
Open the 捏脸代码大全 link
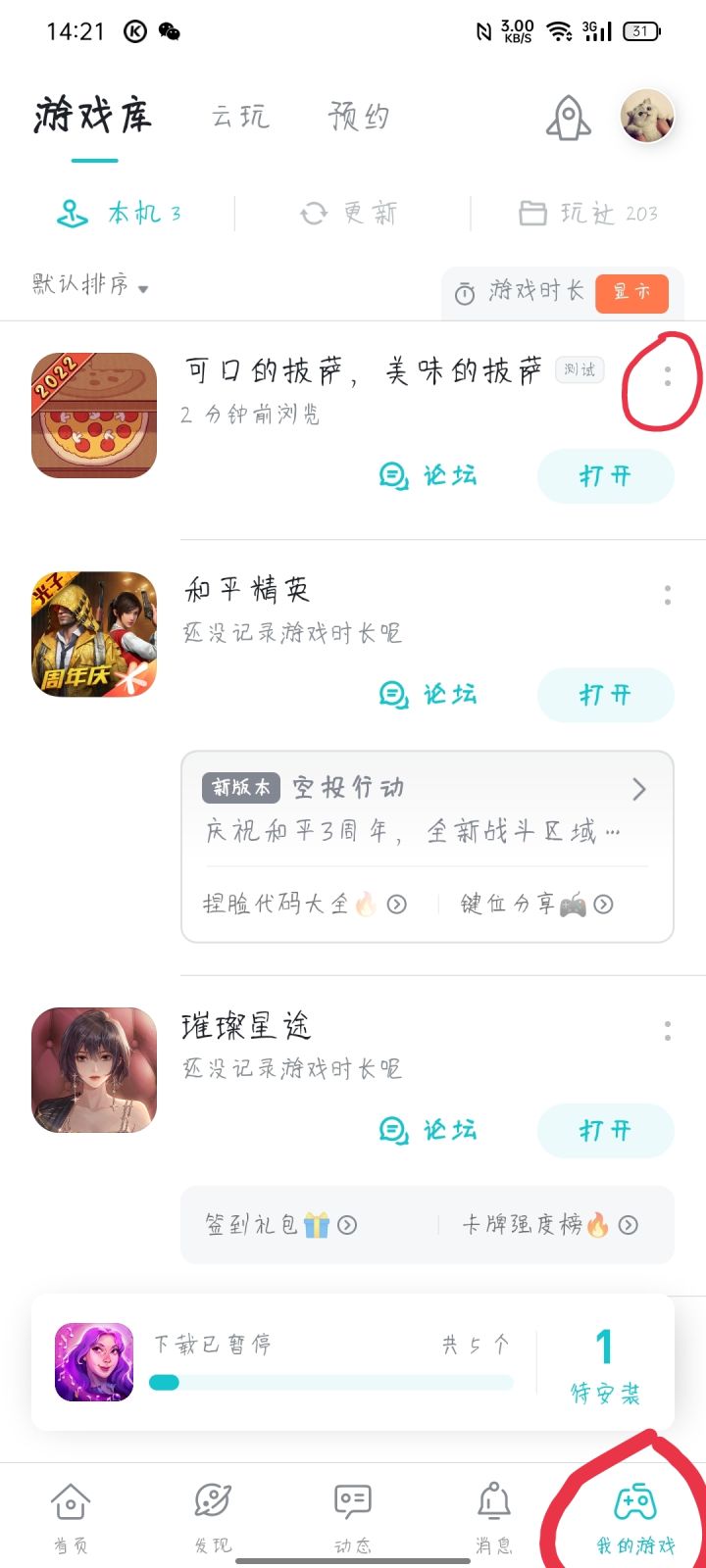click(304, 905)
